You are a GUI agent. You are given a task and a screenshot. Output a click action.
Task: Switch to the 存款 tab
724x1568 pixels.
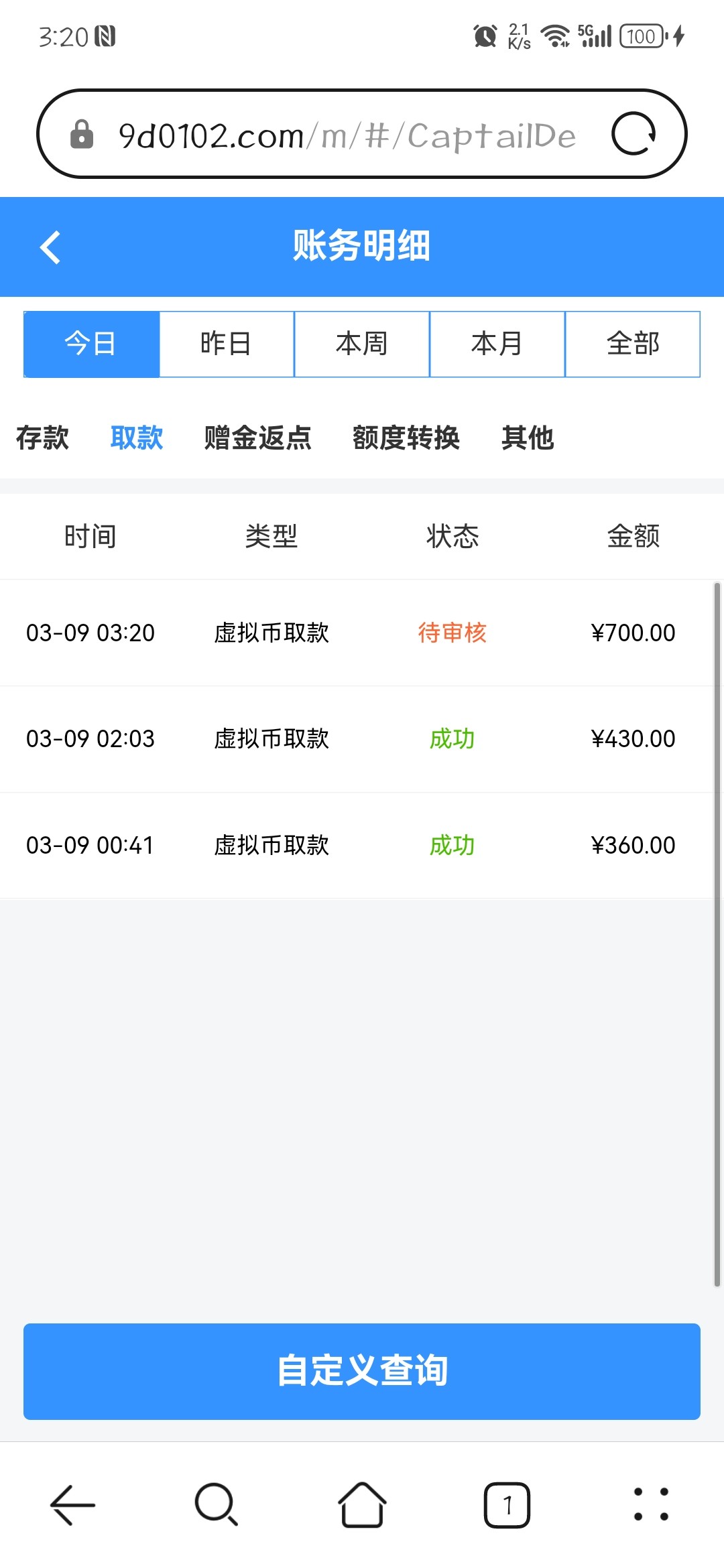click(x=42, y=438)
